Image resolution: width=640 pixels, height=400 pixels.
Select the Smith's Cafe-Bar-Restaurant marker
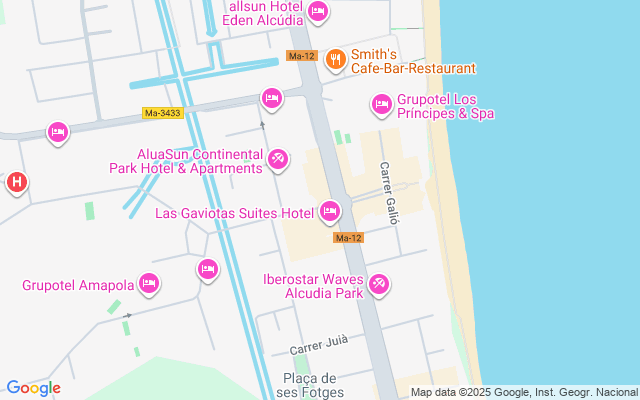tap(336, 58)
